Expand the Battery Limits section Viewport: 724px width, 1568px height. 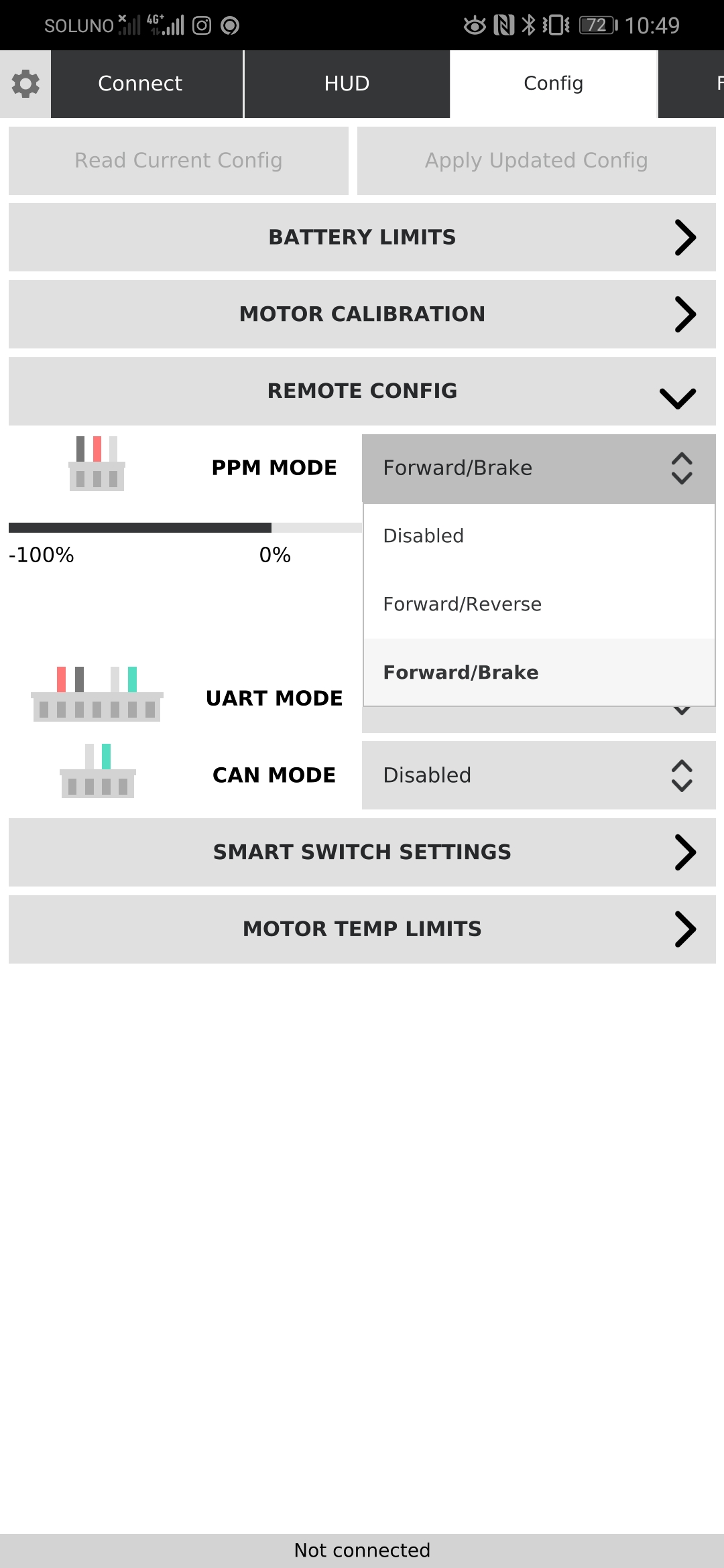(362, 237)
